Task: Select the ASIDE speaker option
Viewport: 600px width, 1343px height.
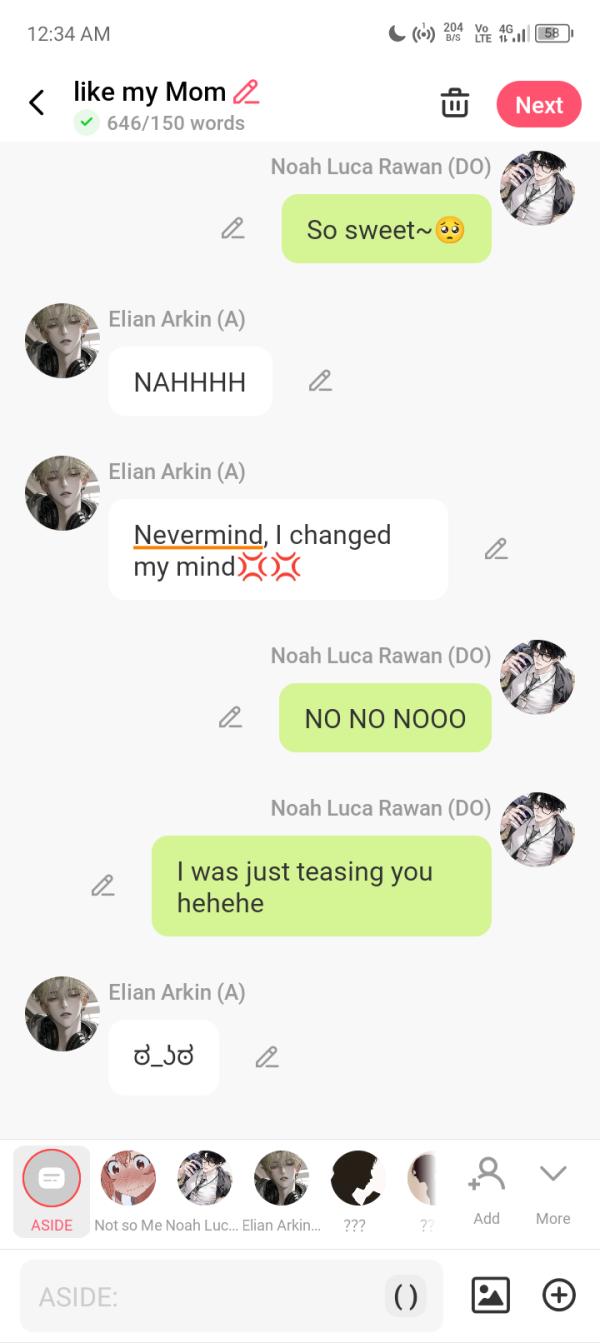Action: tap(51, 1190)
